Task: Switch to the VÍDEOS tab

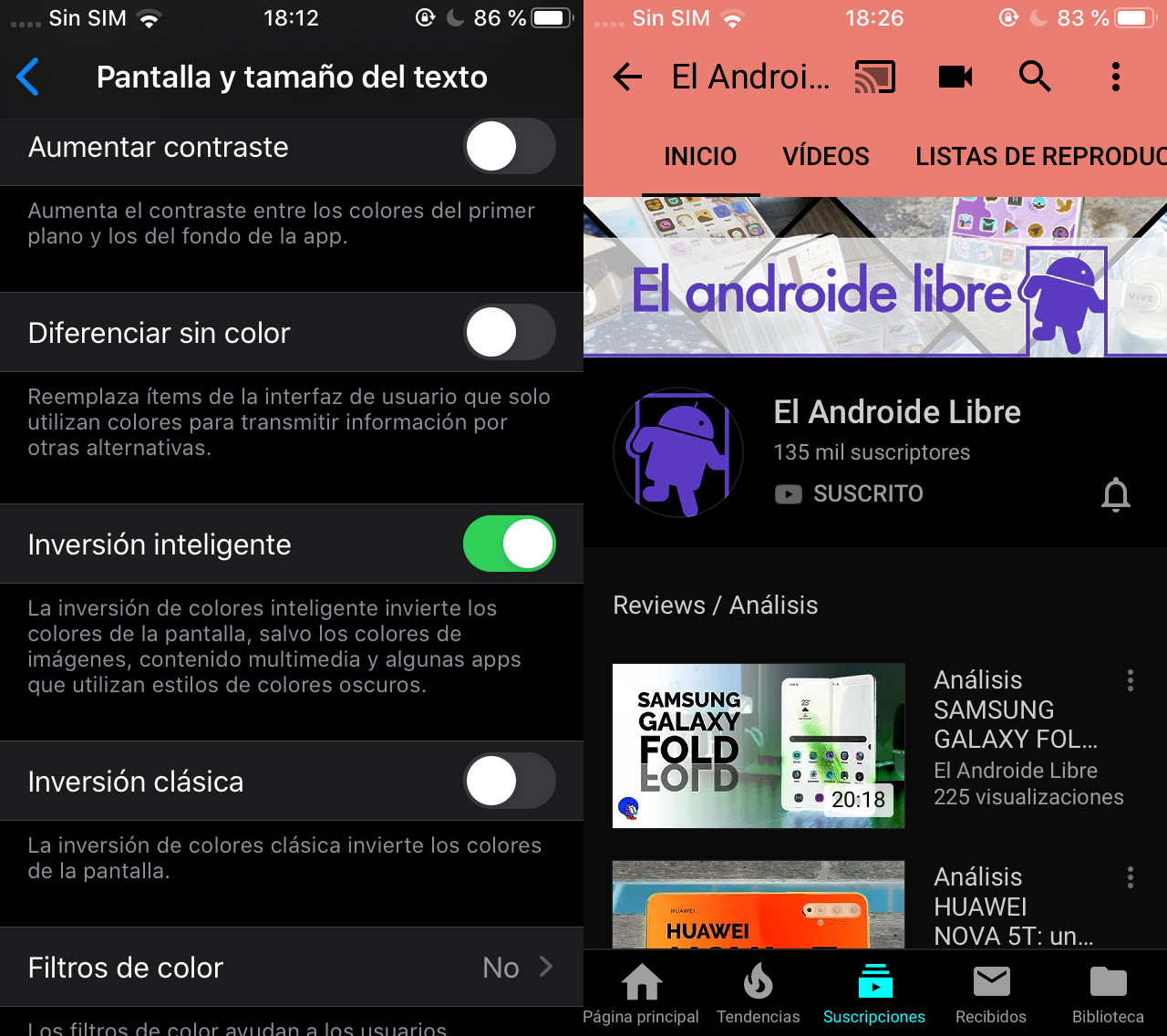Action: click(x=825, y=157)
